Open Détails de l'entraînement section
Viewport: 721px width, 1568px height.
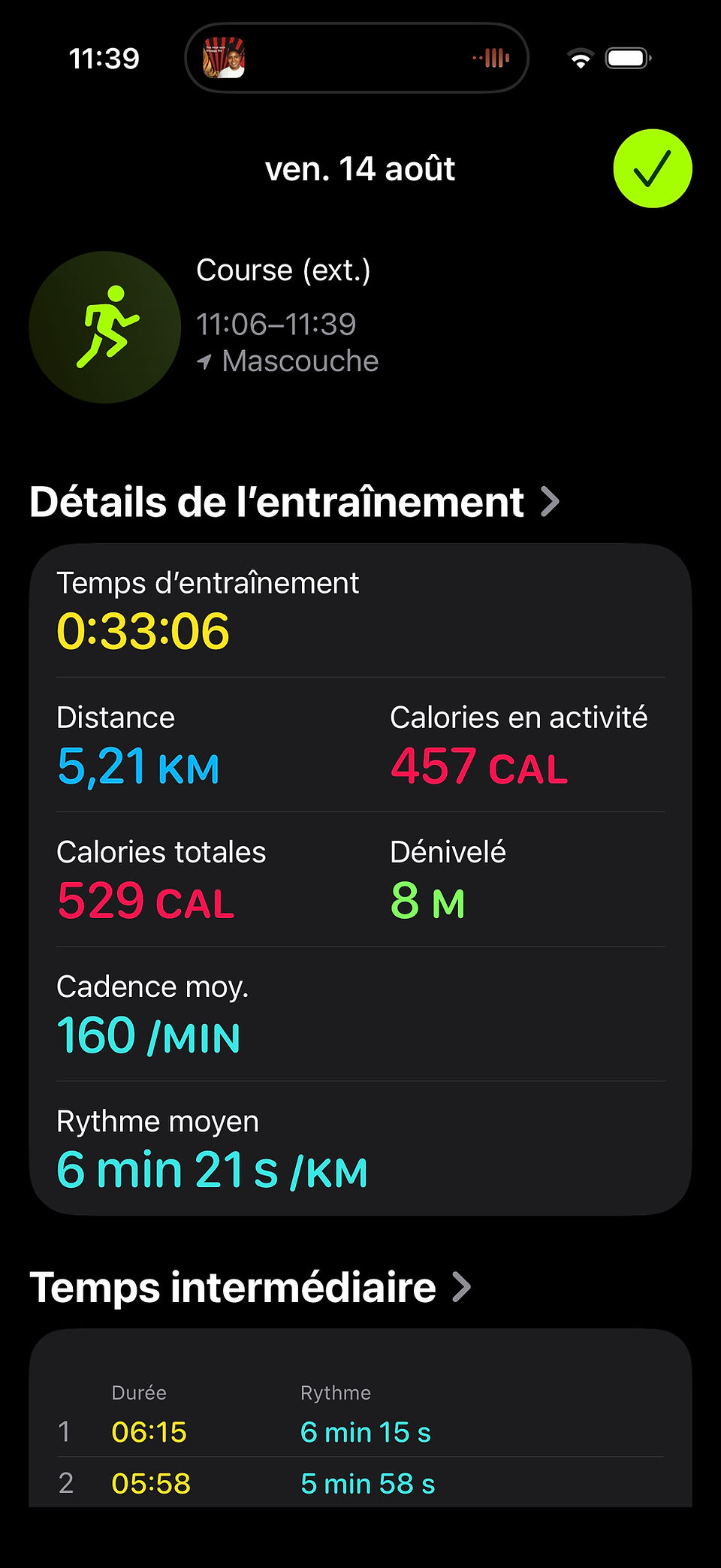(x=294, y=502)
